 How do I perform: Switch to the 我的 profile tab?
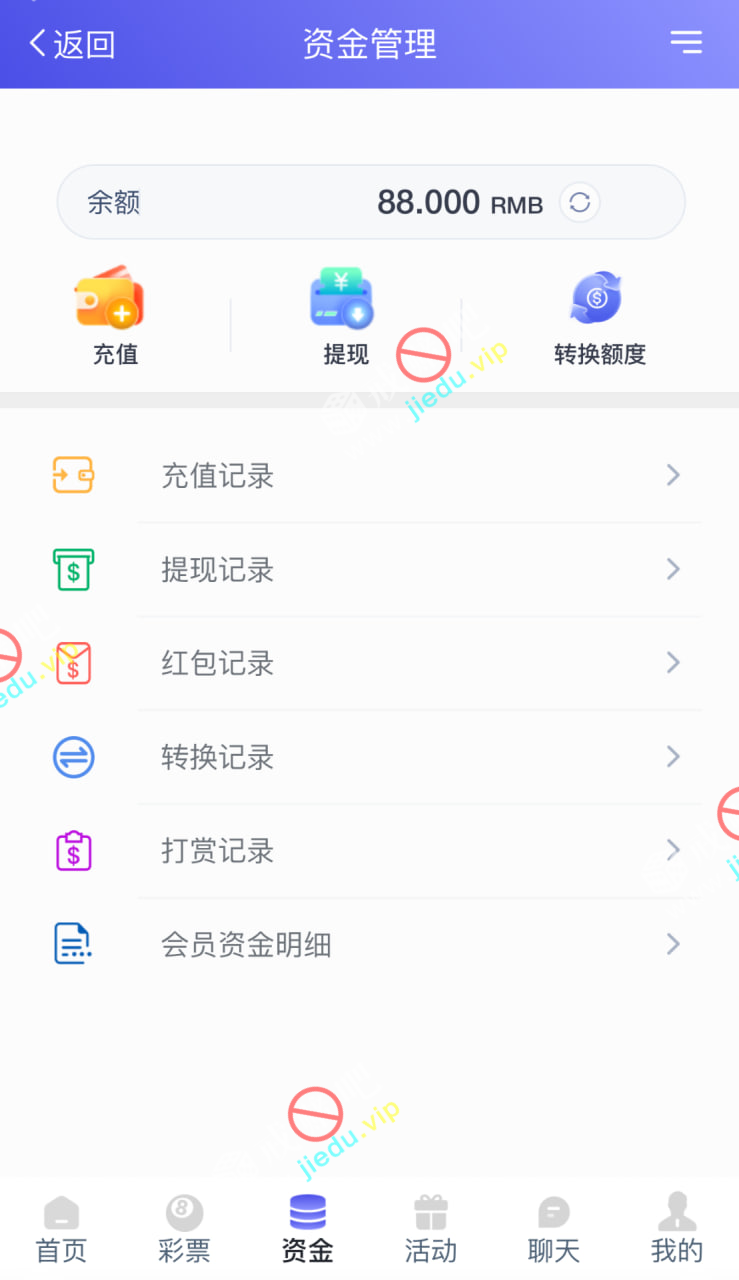677,1229
